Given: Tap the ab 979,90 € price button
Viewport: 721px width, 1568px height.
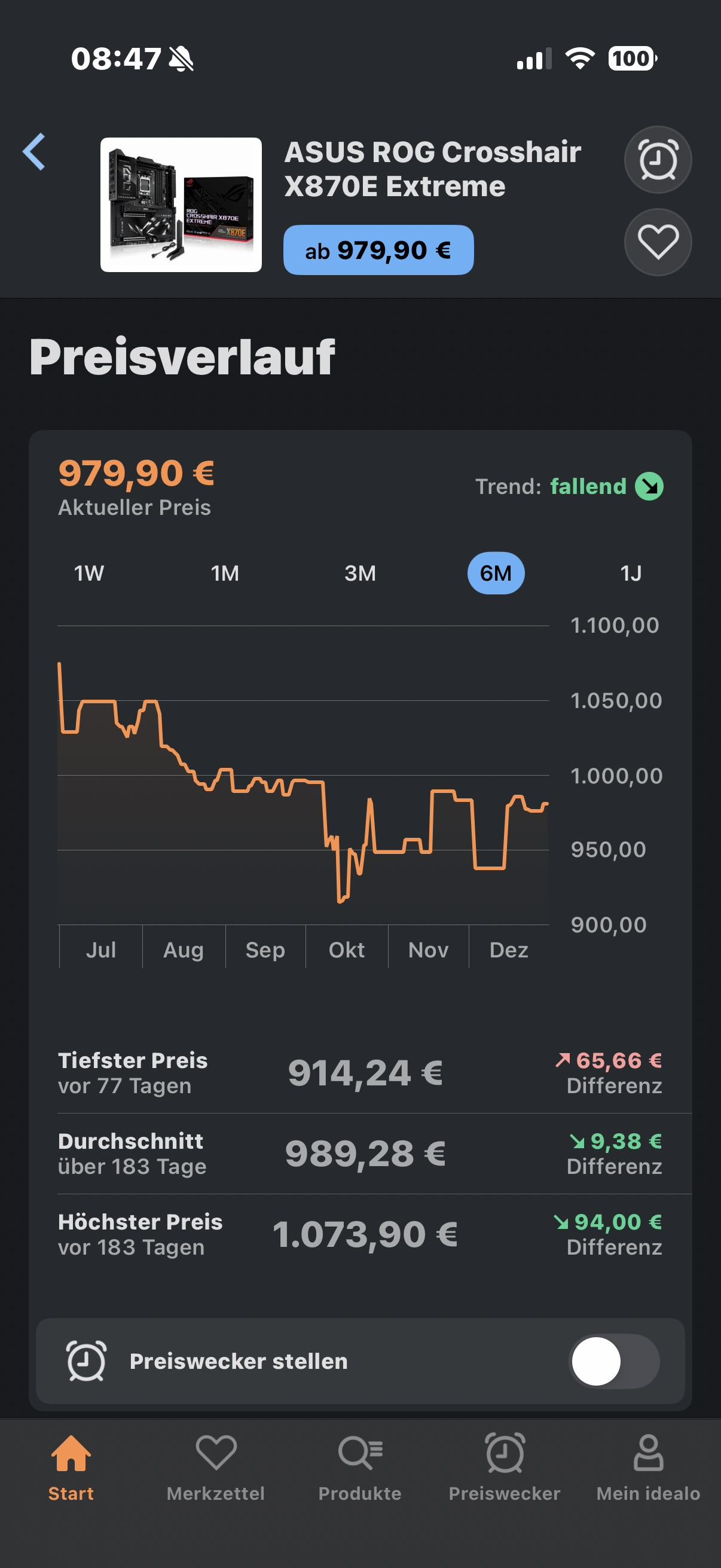Looking at the screenshot, I should (378, 250).
